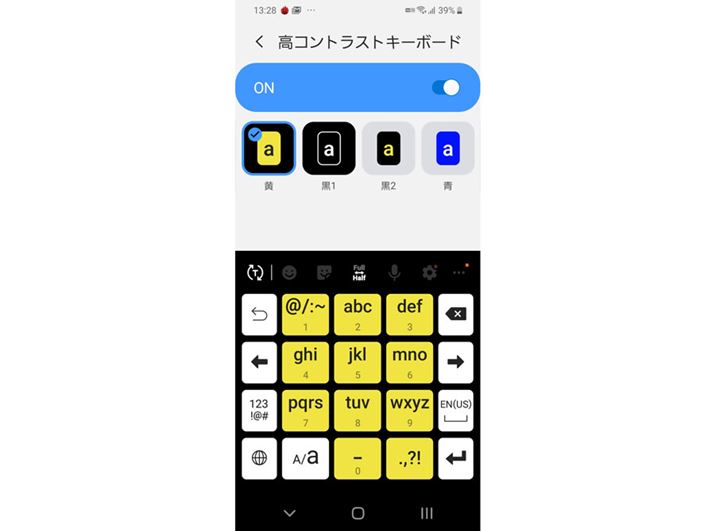Open keyboard settings gear
The height and width of the screenshot is (531, 715).
(x=429, y=272)
